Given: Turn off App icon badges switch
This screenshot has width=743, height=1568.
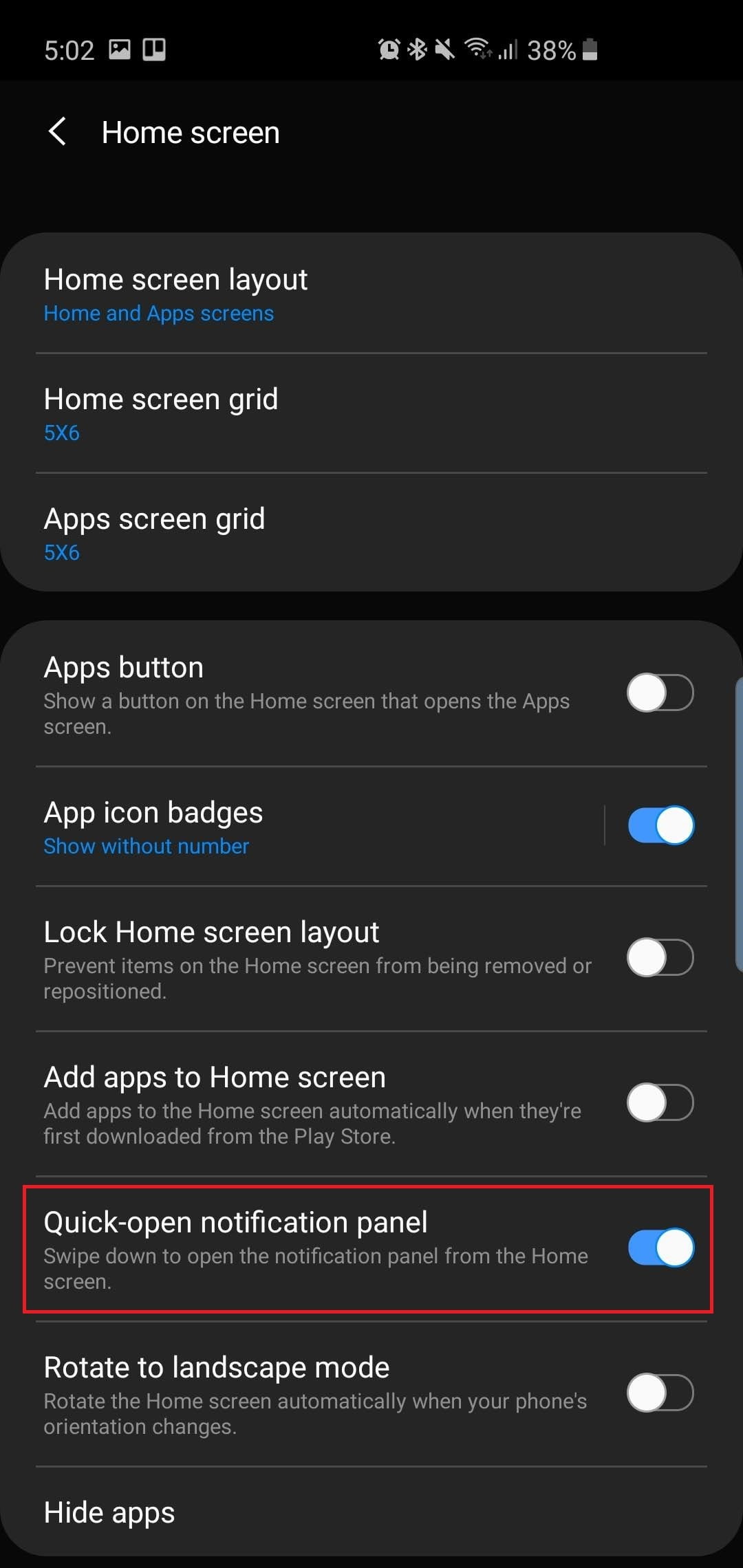Looking at the screenshot, I should (660, 825).
